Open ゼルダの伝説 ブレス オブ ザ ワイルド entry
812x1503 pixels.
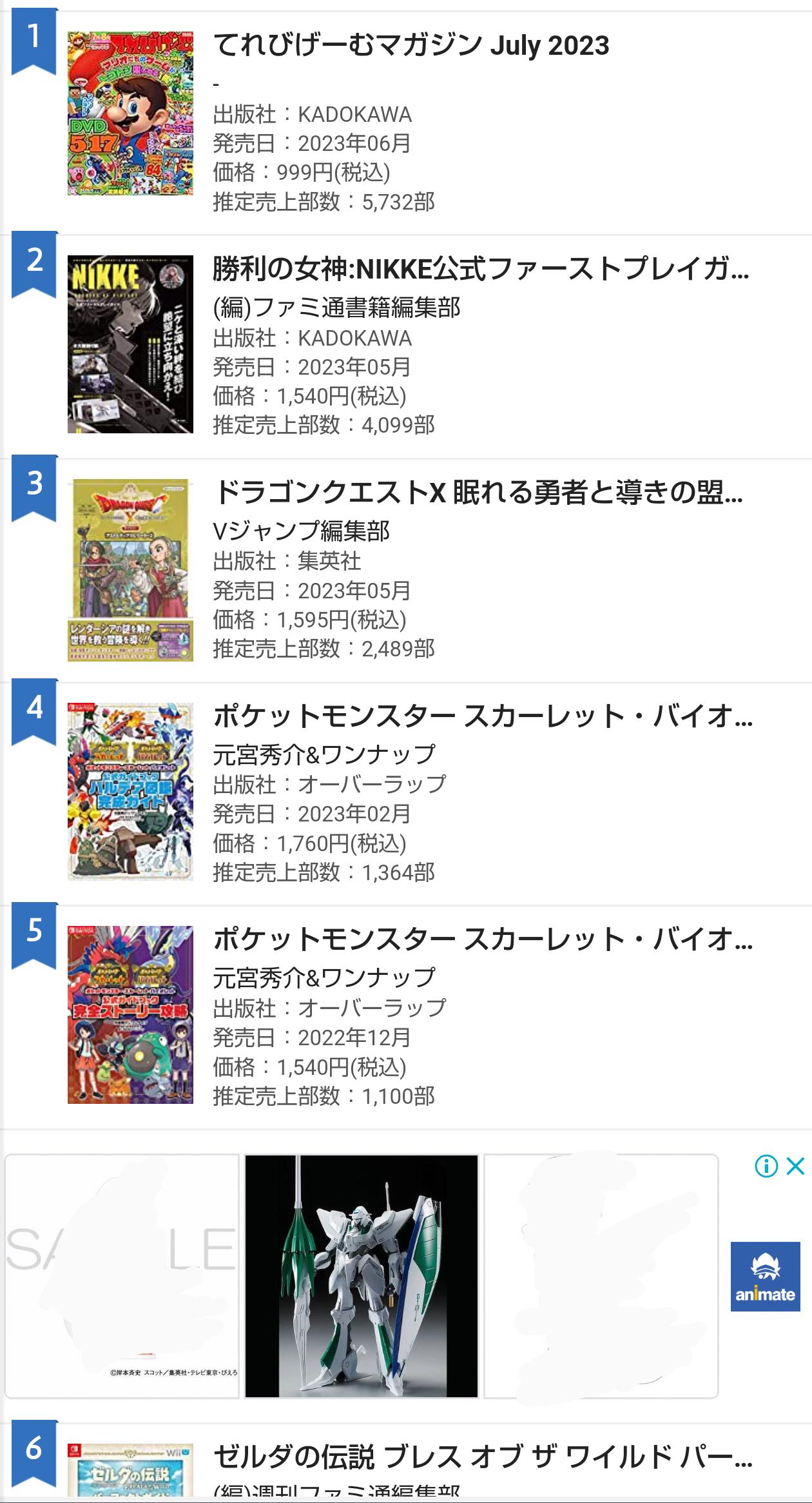482,1457
